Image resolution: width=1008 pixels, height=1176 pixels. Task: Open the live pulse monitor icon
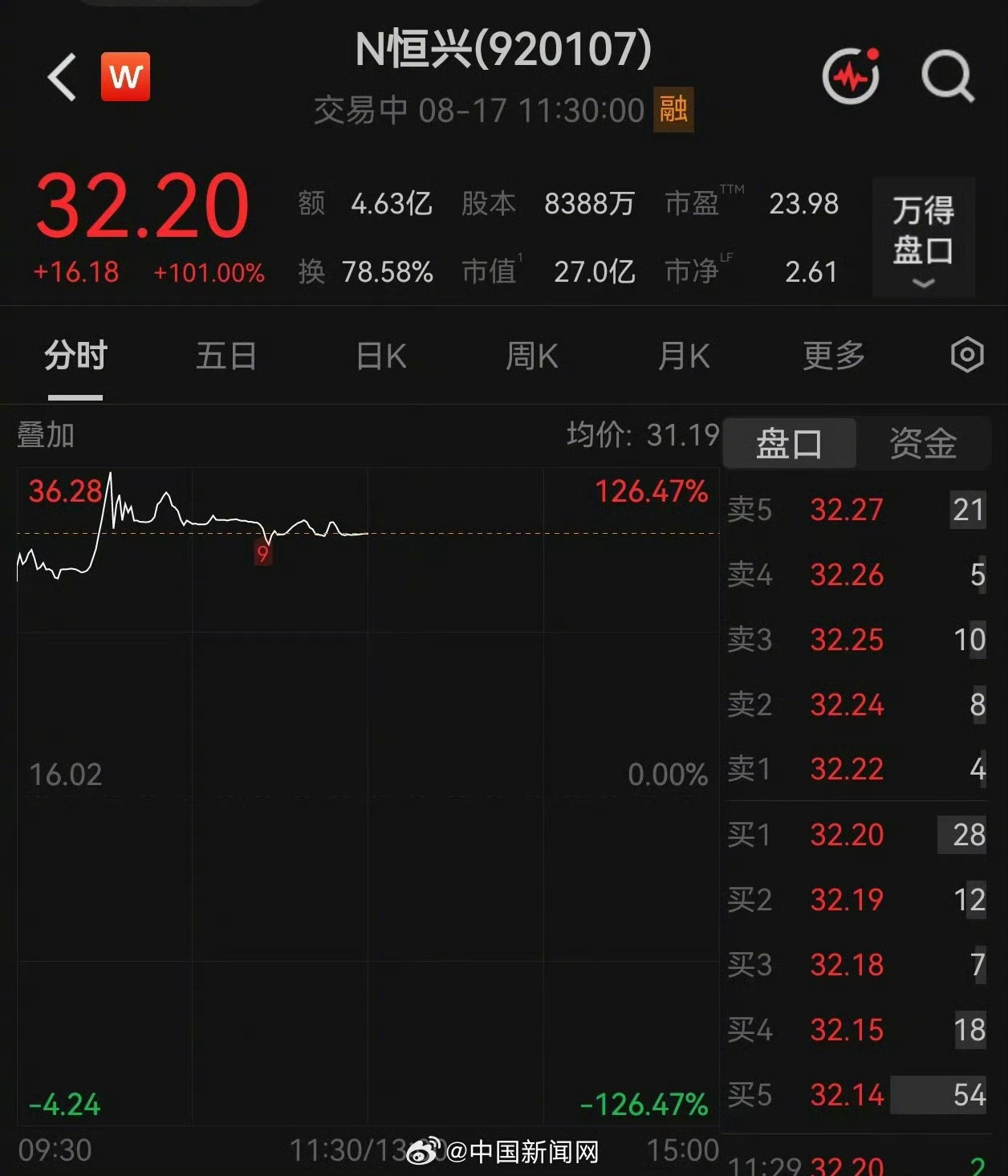point(852,77)
